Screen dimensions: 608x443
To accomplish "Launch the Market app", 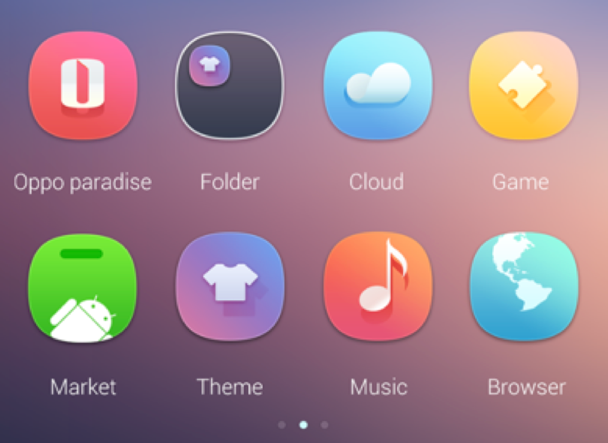I will pos(81,290).
